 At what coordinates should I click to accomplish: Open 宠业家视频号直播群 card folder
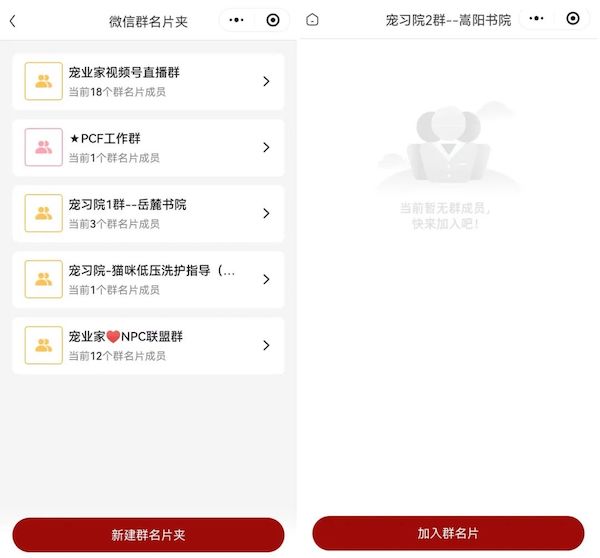pyautogui.click(x=148, y=81)
